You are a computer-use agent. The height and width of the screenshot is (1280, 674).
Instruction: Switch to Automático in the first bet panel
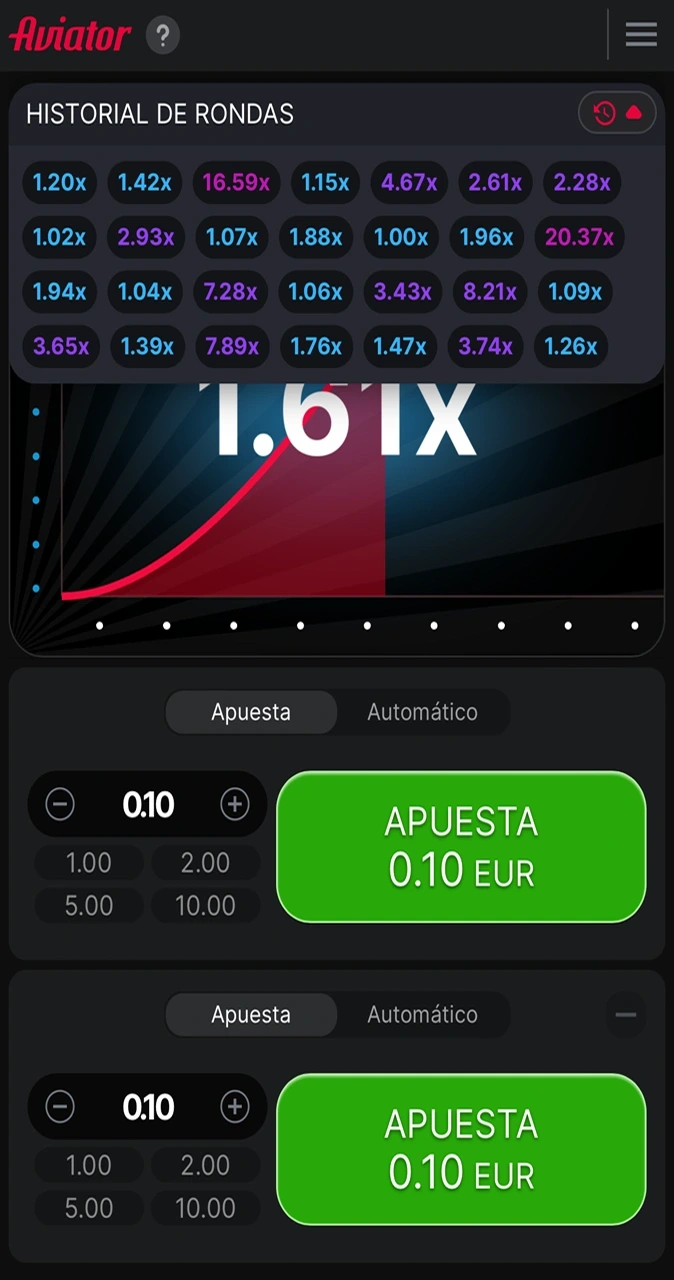(x=422, y=712)
